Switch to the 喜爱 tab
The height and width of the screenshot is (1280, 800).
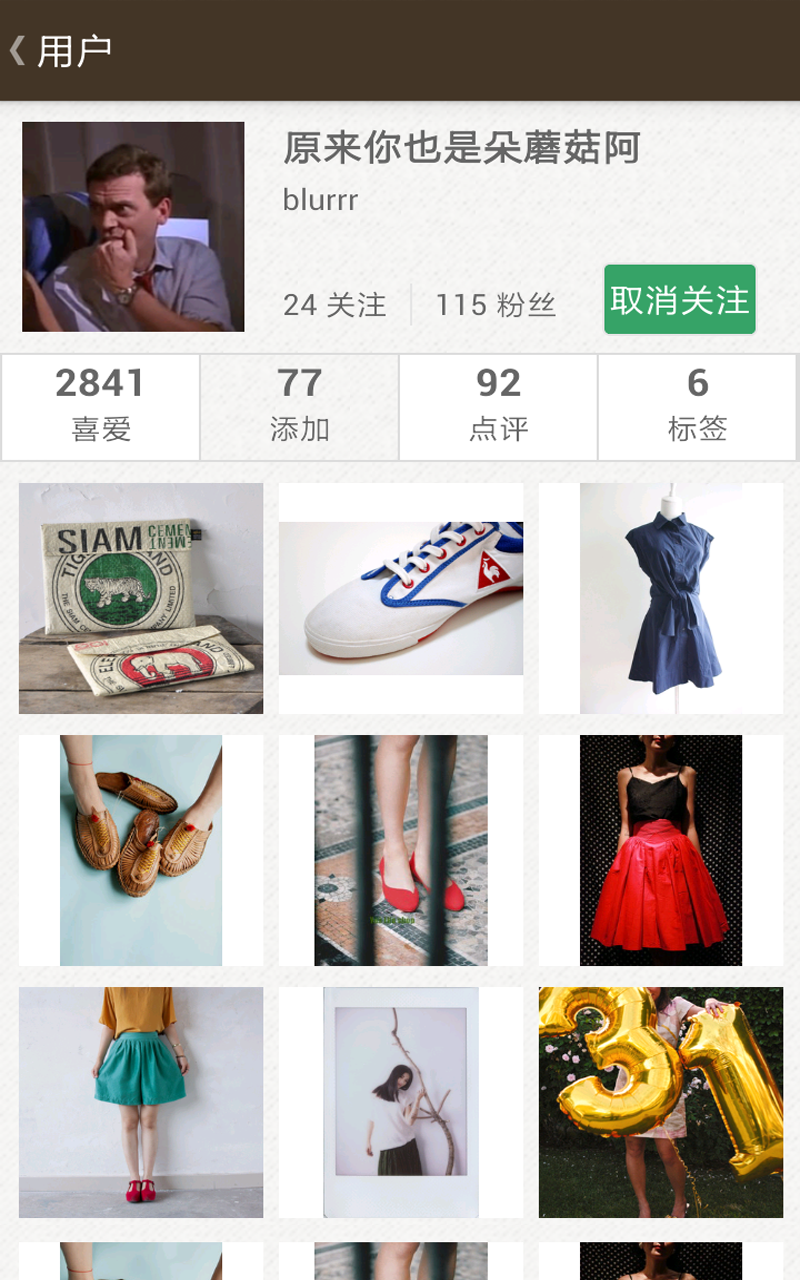click(101, 407)
